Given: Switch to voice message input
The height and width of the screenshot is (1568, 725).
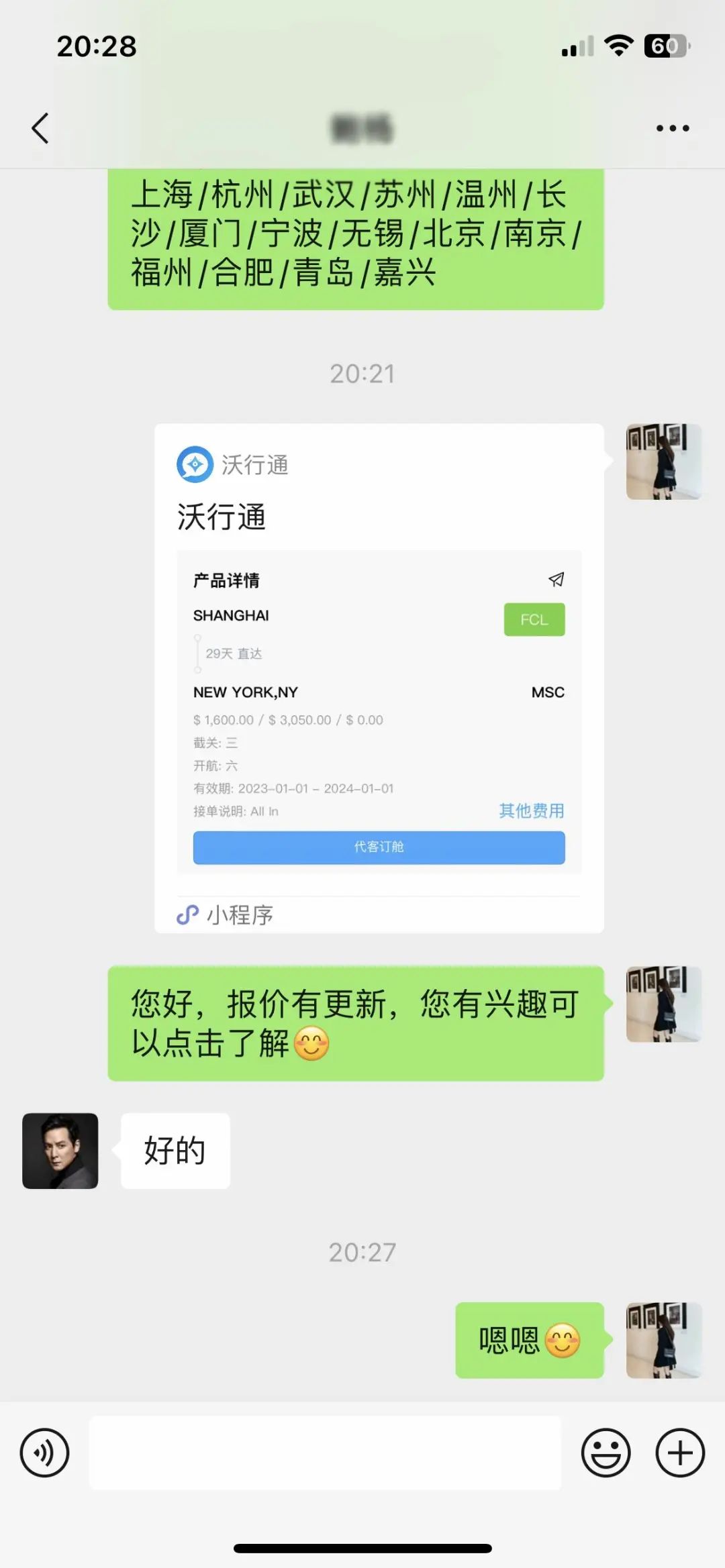Looking at the screenshot, I should click(44, 1453).
